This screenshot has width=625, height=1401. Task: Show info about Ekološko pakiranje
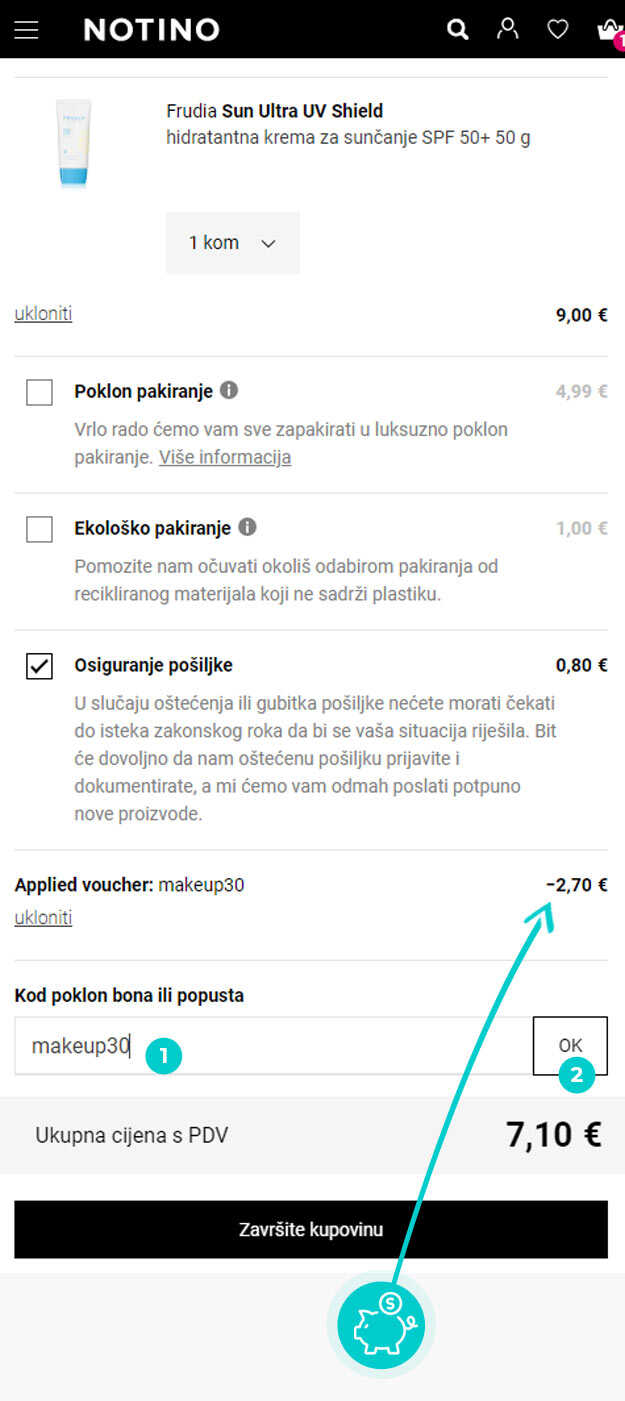point(248,527)
